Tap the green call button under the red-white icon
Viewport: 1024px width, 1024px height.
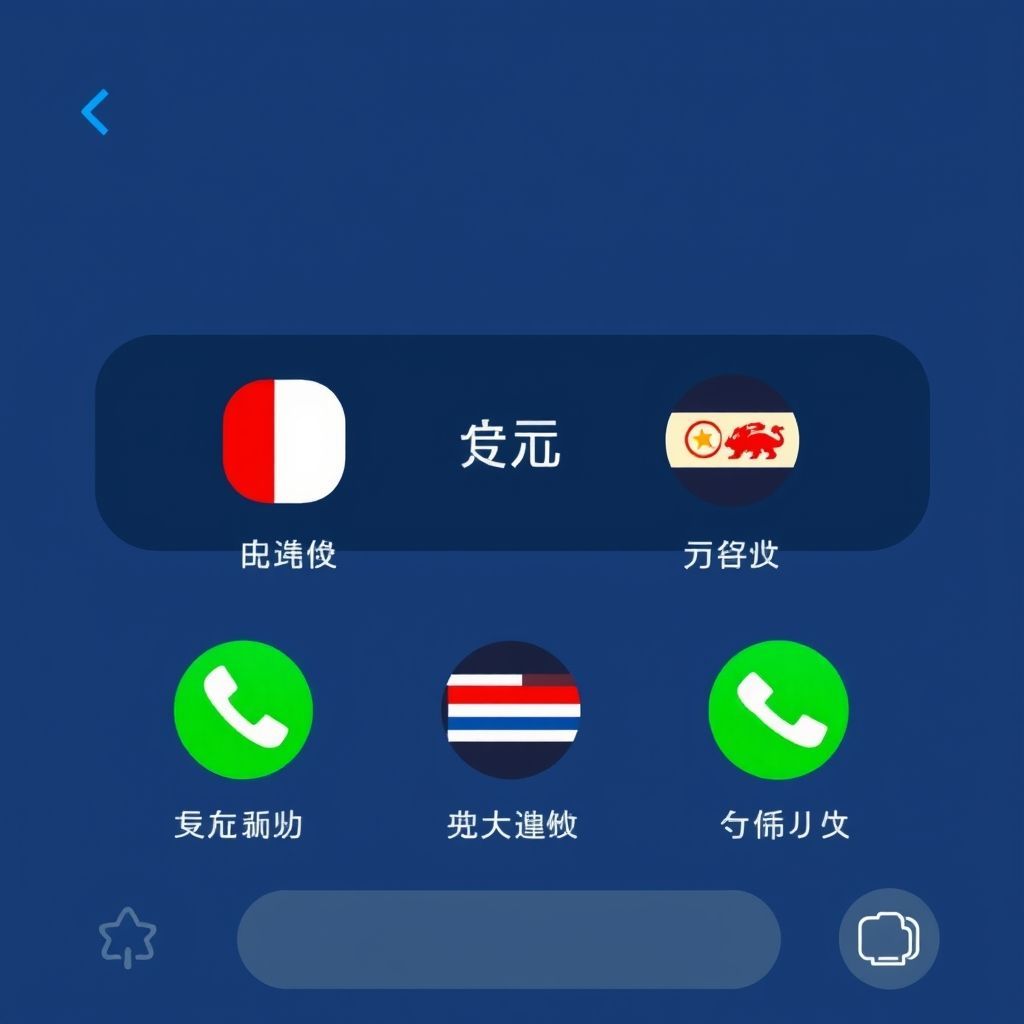(243, 710)
